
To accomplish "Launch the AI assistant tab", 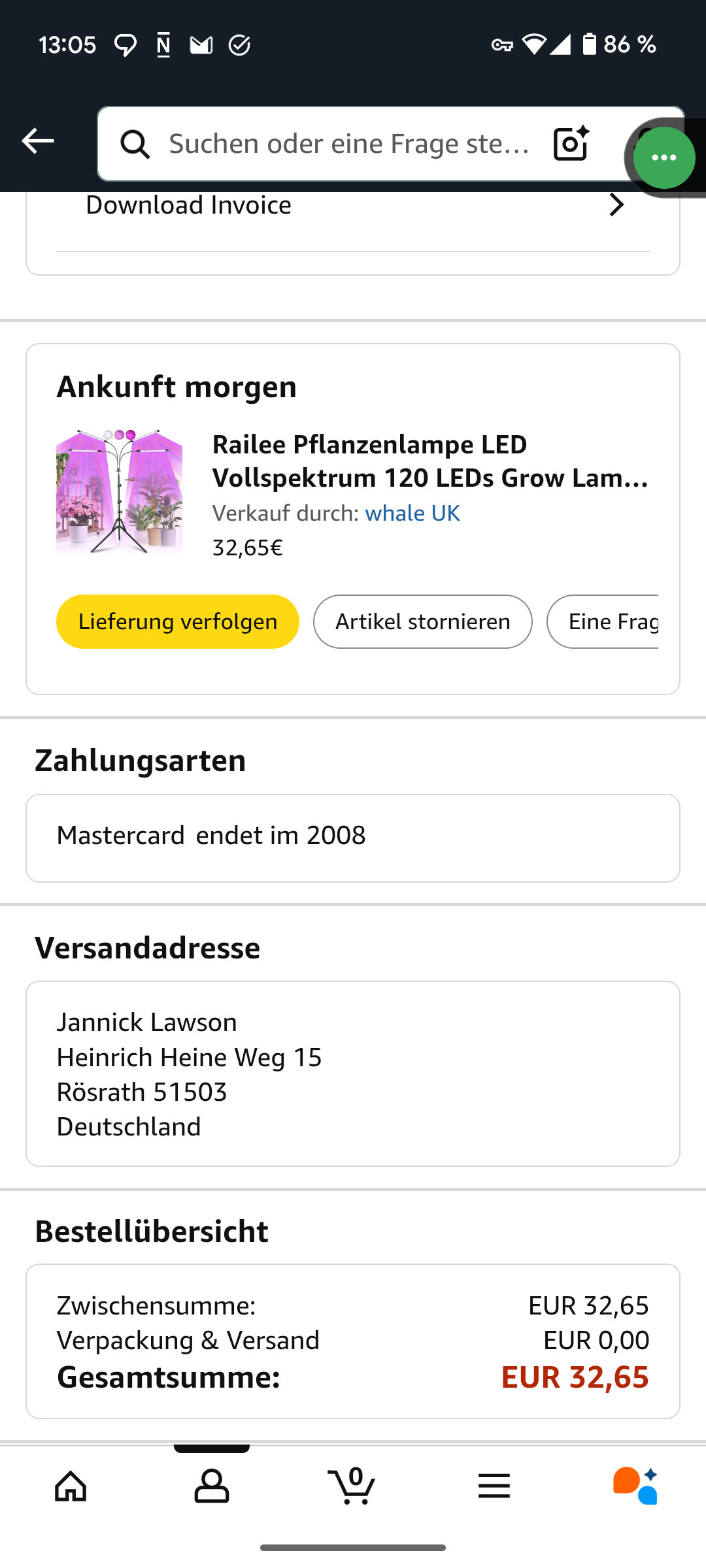I will 635,1486.
